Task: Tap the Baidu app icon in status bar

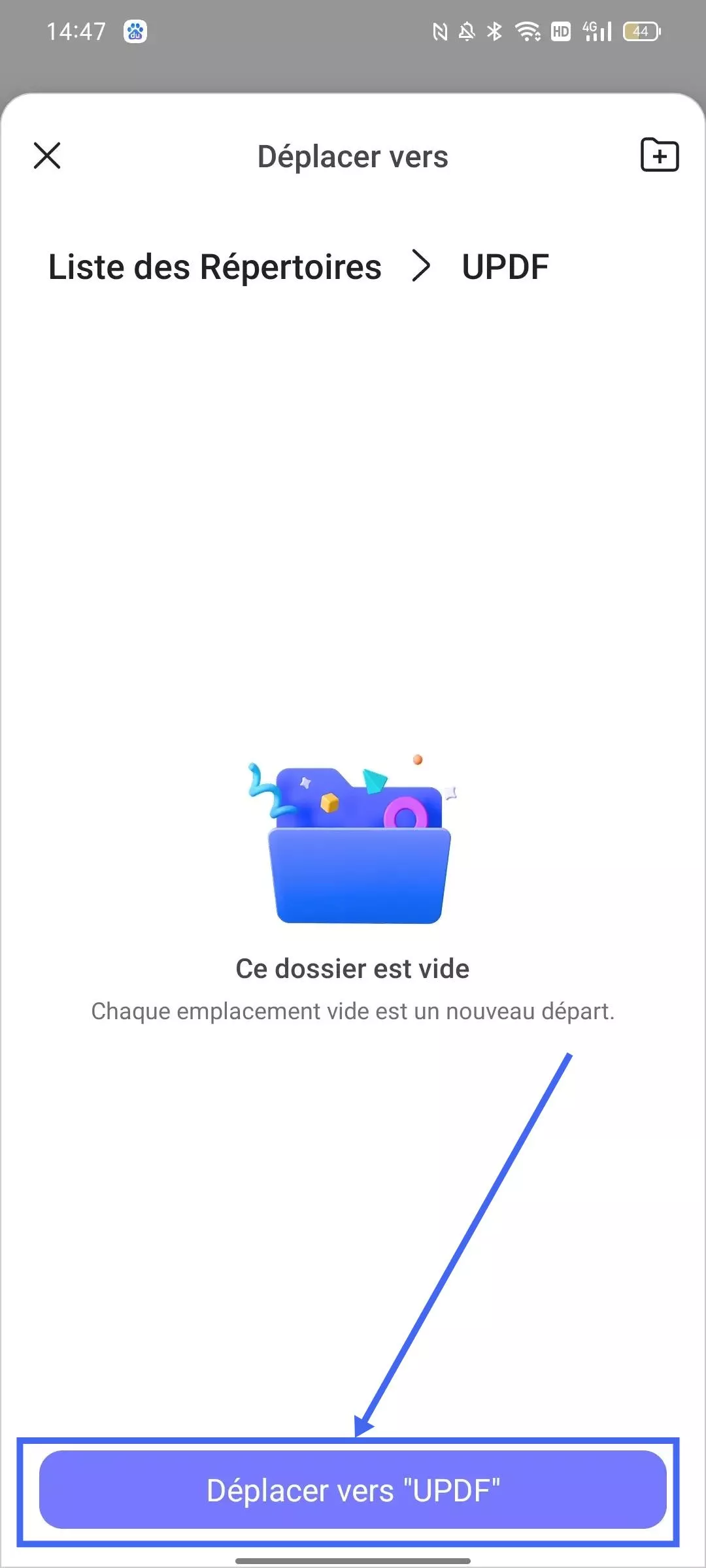Action: (135, 30)
